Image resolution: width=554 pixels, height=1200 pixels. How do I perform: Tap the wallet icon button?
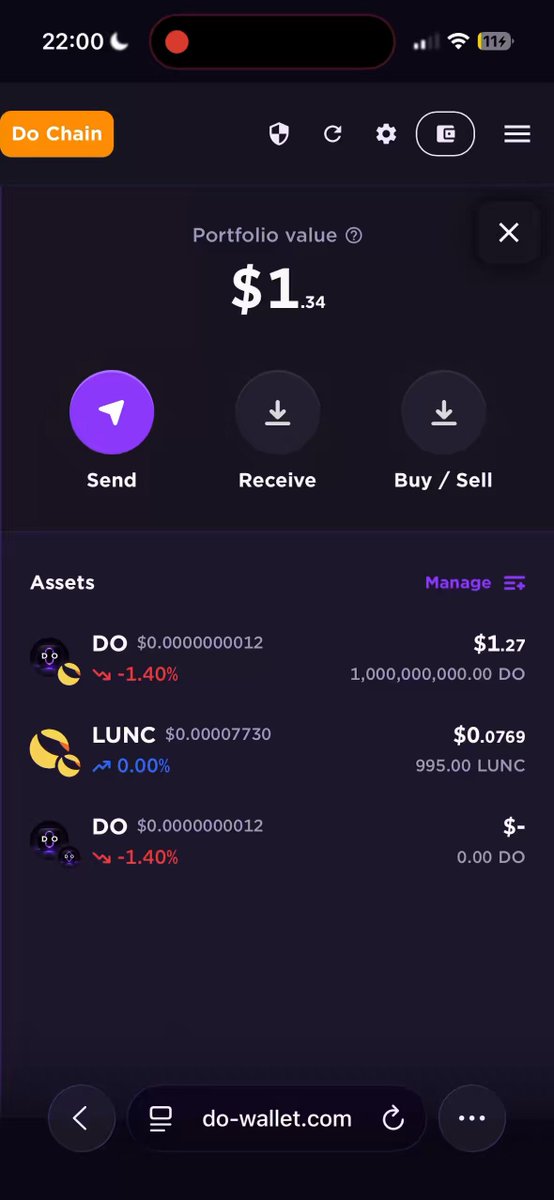coord(445,134)
